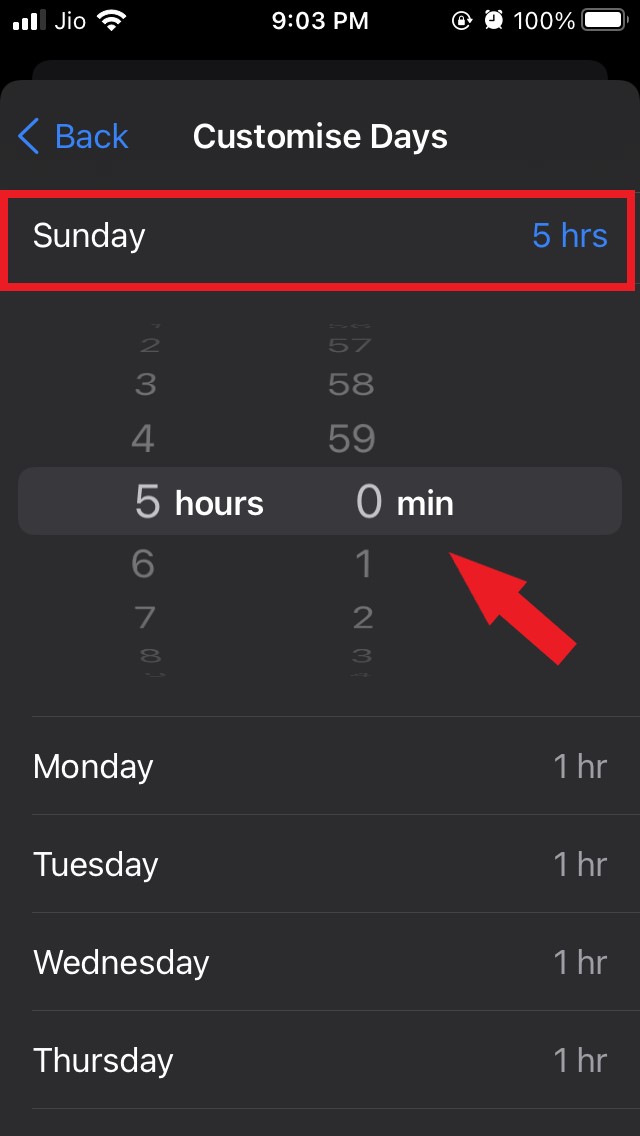Open the Wednesday time limit row
The width and height of the screenshot is (640, 1136).
[319, 962]
